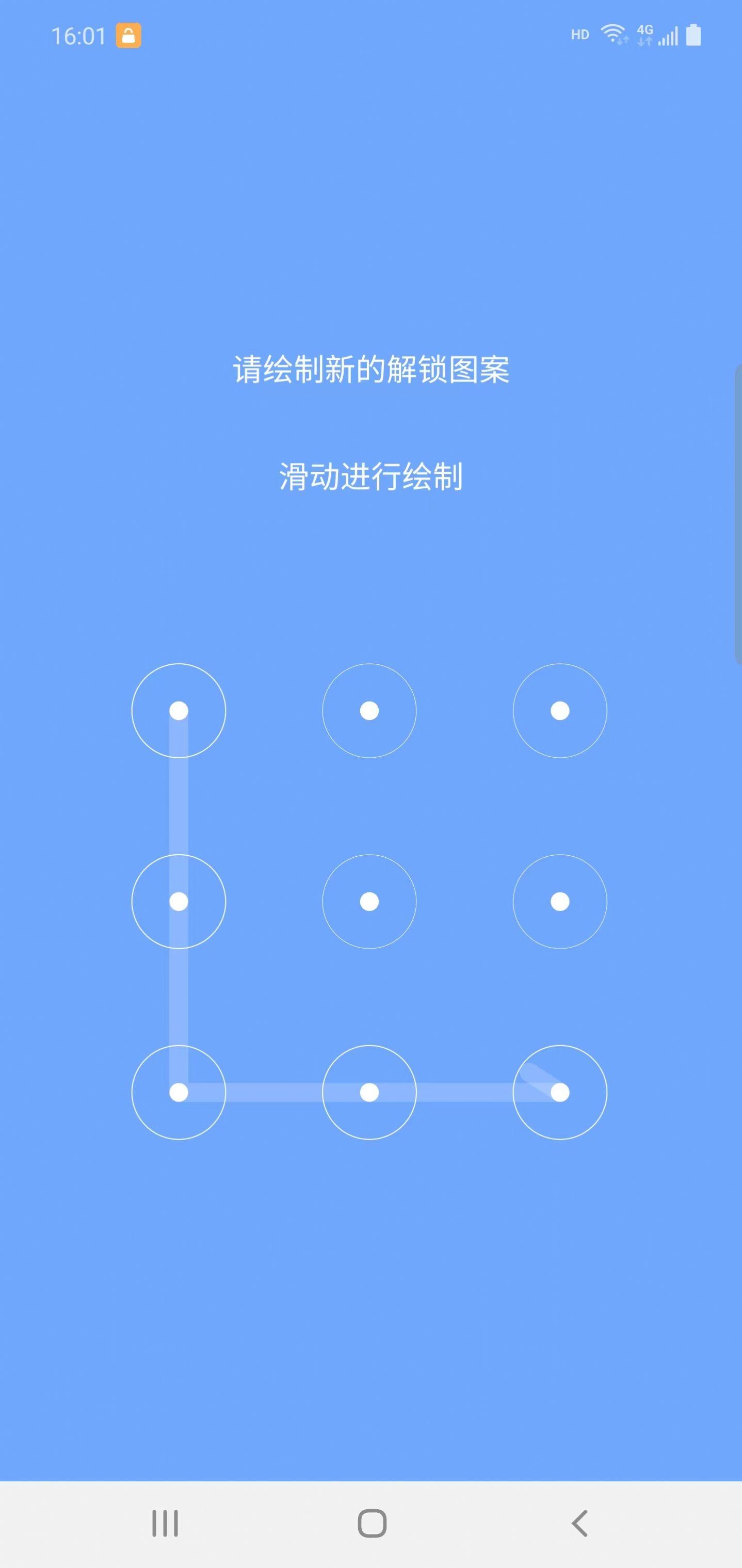The image size is (742, 1568).
Task: Select the bottom-center pattern dot
Action: click(x=369, y=1093)
